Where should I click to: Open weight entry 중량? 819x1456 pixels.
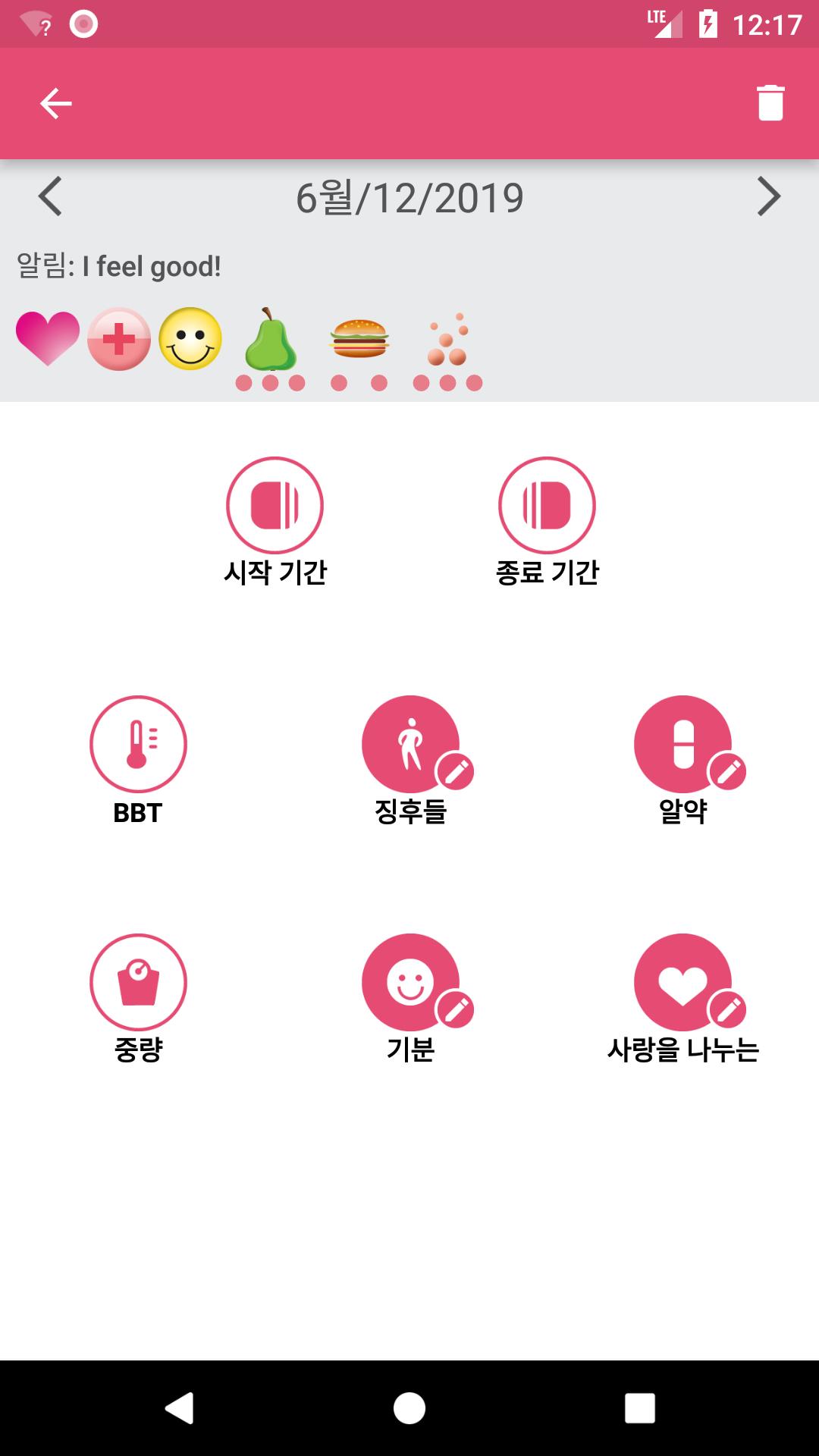[x=138, y=983]
